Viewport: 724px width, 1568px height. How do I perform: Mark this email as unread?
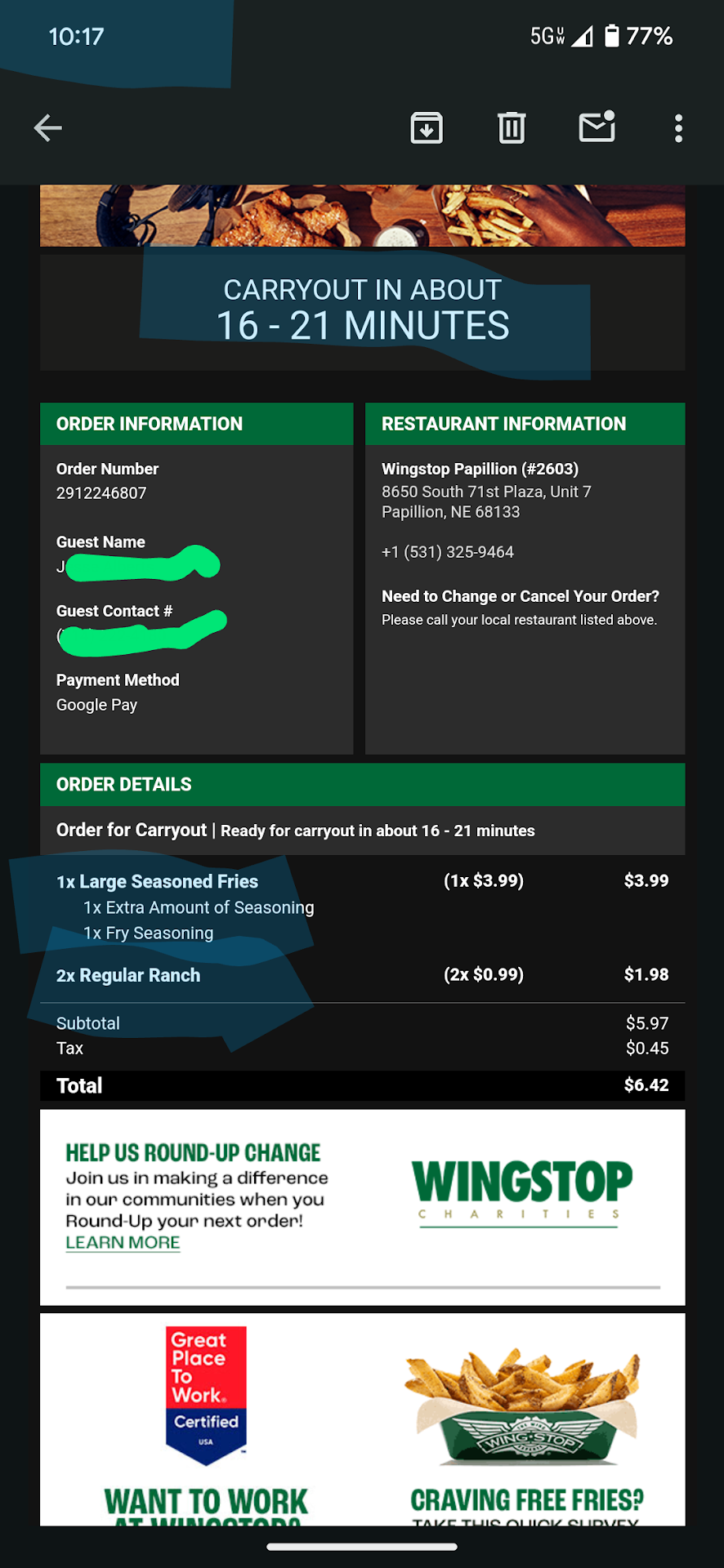point(597,127)
